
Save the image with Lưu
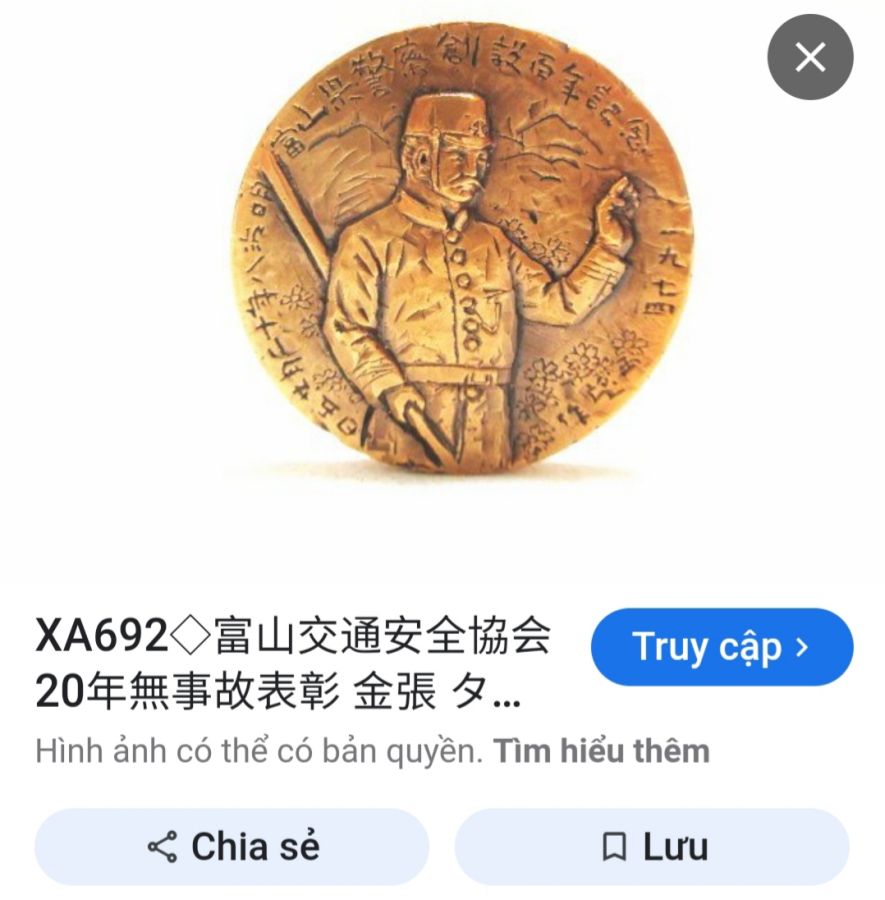(x=653, y=846)
